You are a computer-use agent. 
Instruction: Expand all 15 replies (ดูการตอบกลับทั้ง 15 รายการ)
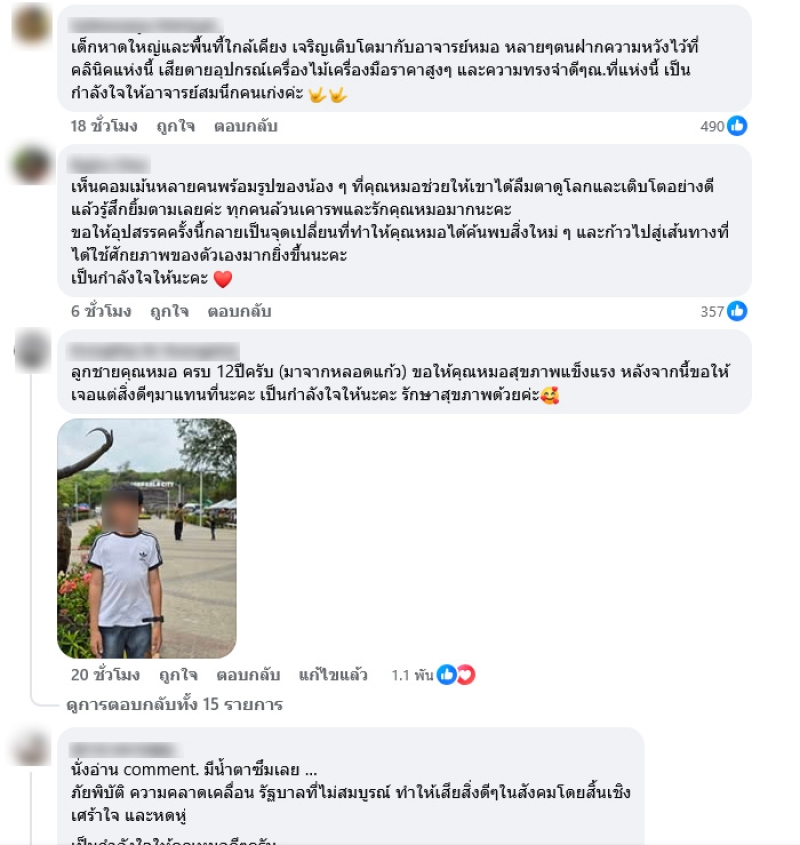[174, 705]
